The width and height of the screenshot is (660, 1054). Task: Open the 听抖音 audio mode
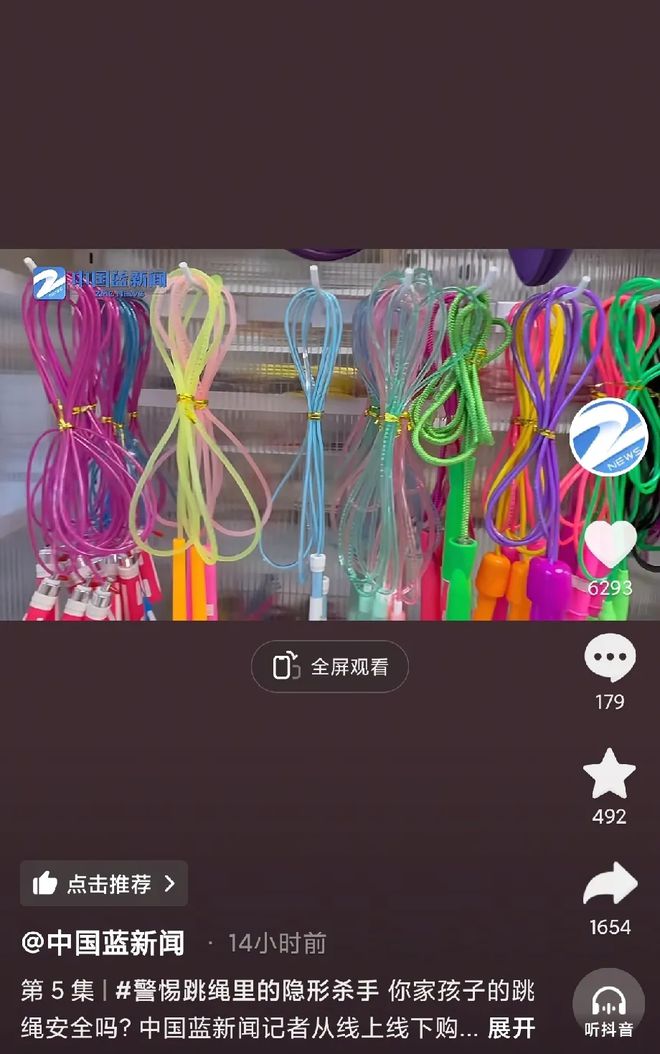pyautogui.click(x=609, y=1008)
